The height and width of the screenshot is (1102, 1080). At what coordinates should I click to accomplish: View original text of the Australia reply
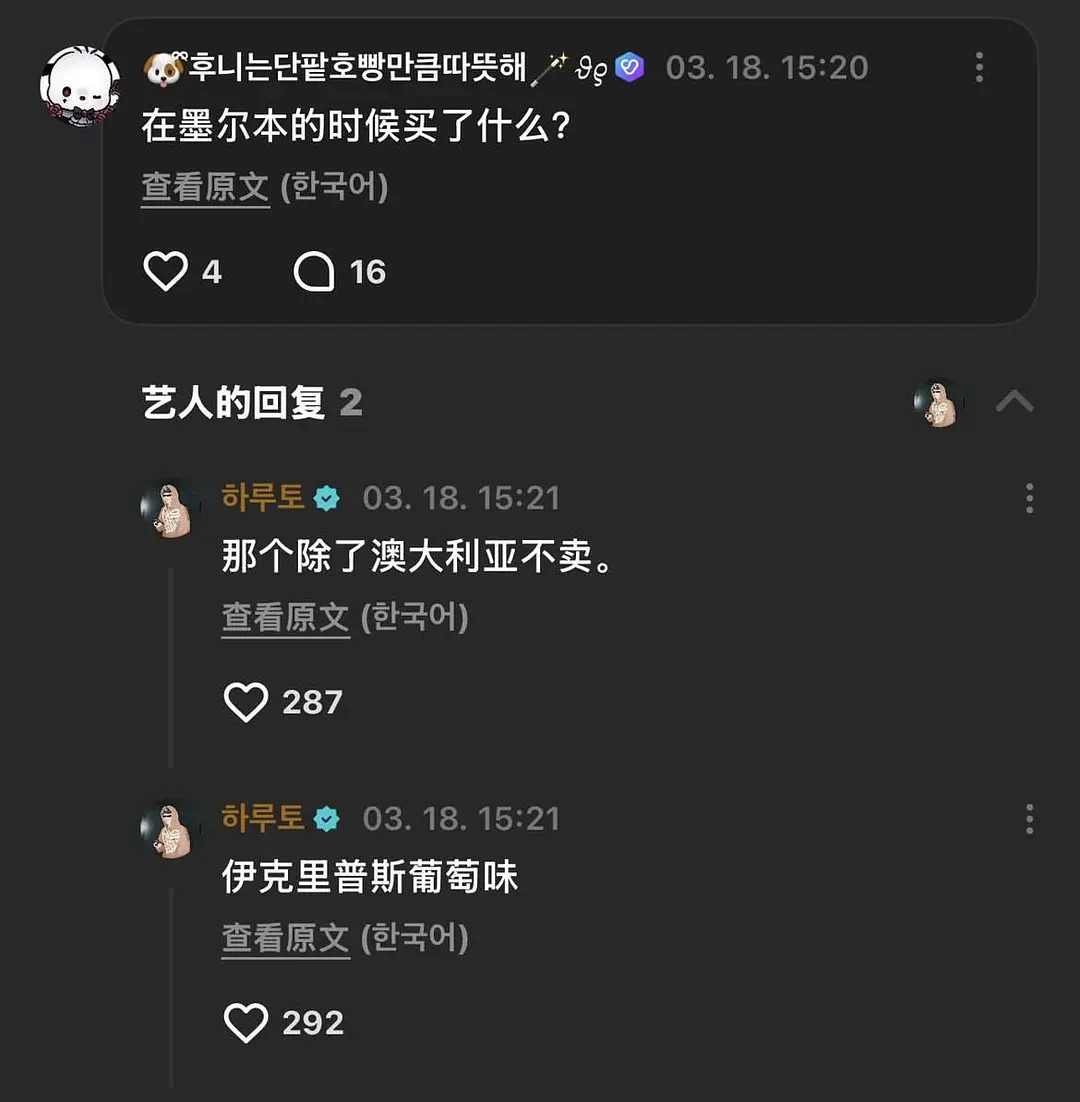(x=286, y=618)
